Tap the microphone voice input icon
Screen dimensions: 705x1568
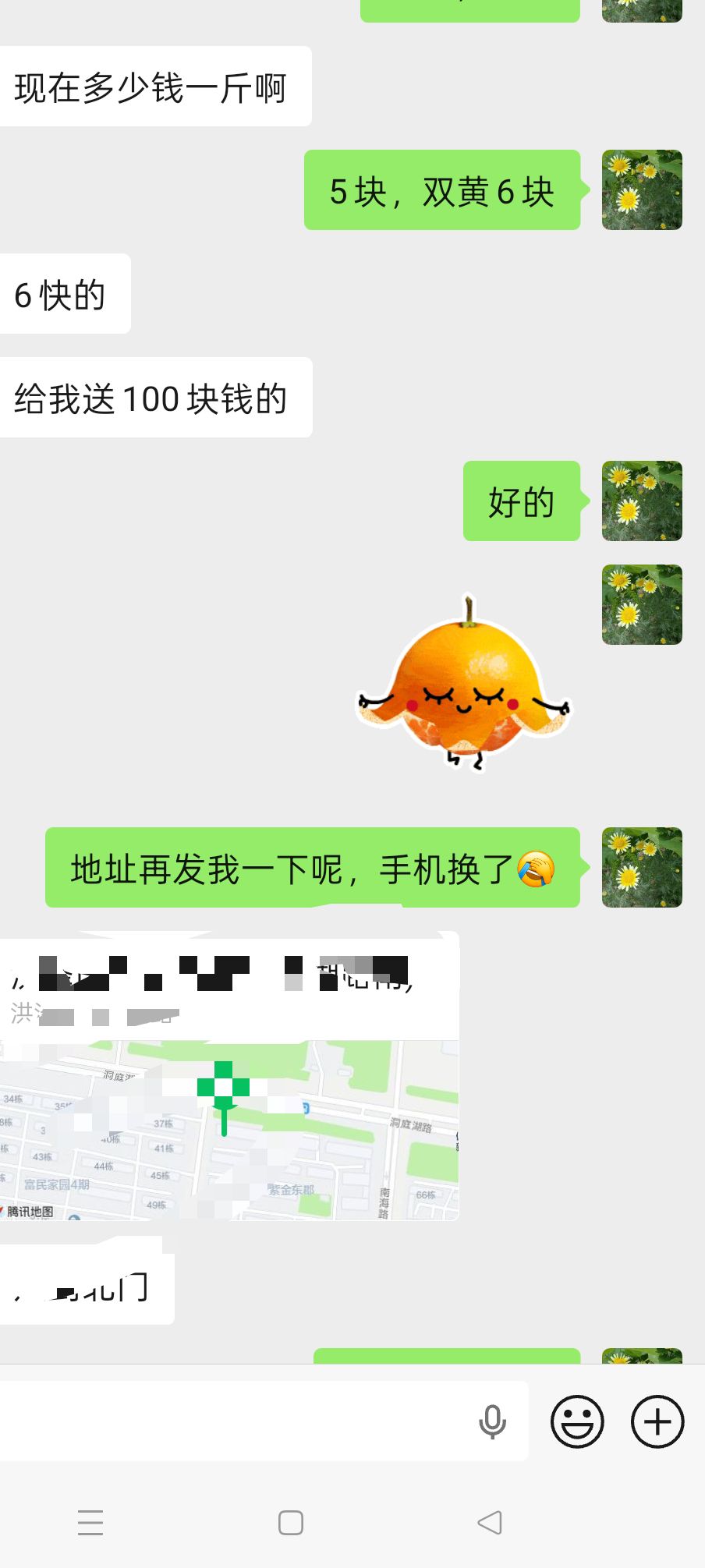[x=492, y=1421]
